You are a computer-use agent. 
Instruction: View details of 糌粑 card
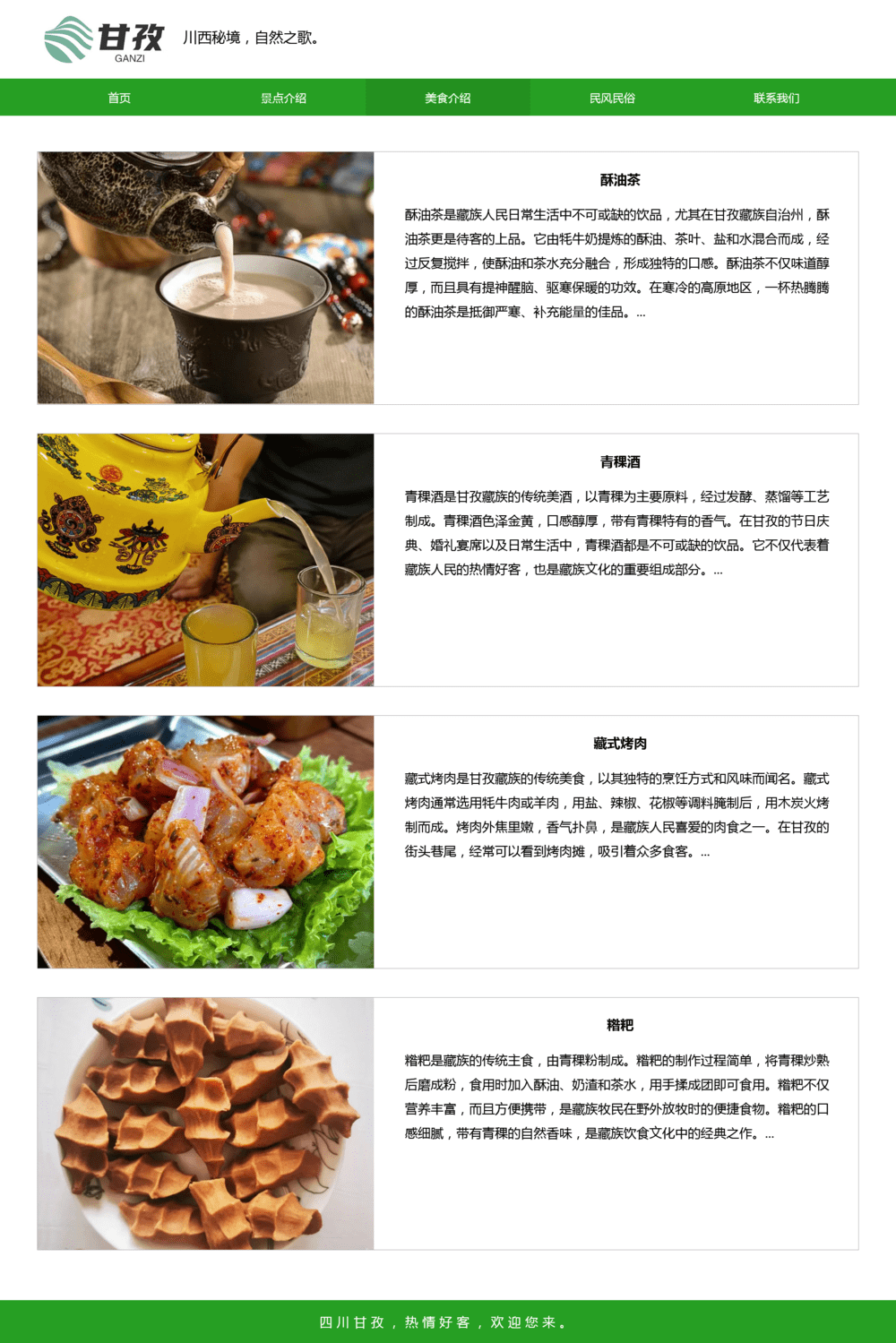click(620, 1025)
